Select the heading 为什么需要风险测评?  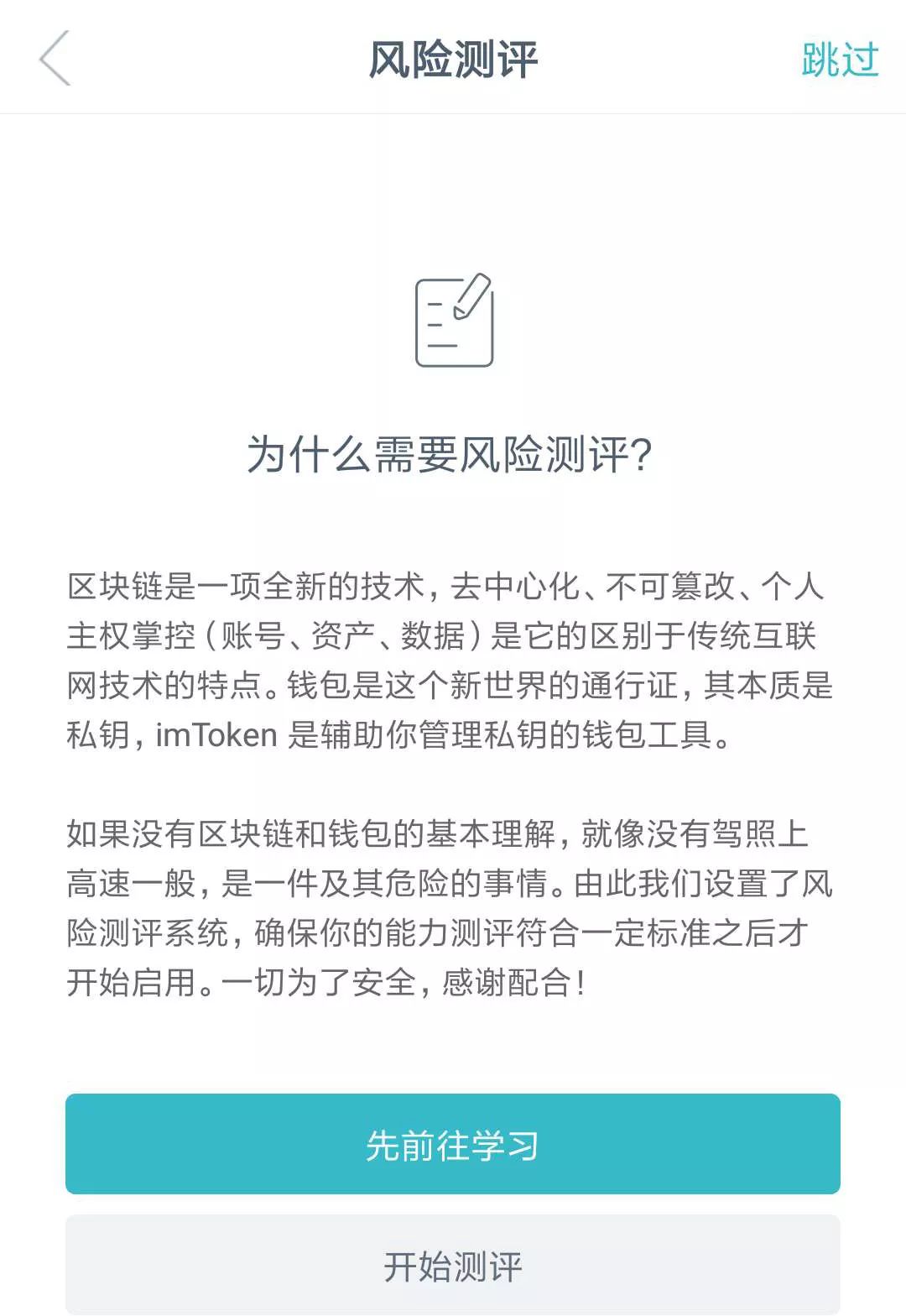[453, 453]
